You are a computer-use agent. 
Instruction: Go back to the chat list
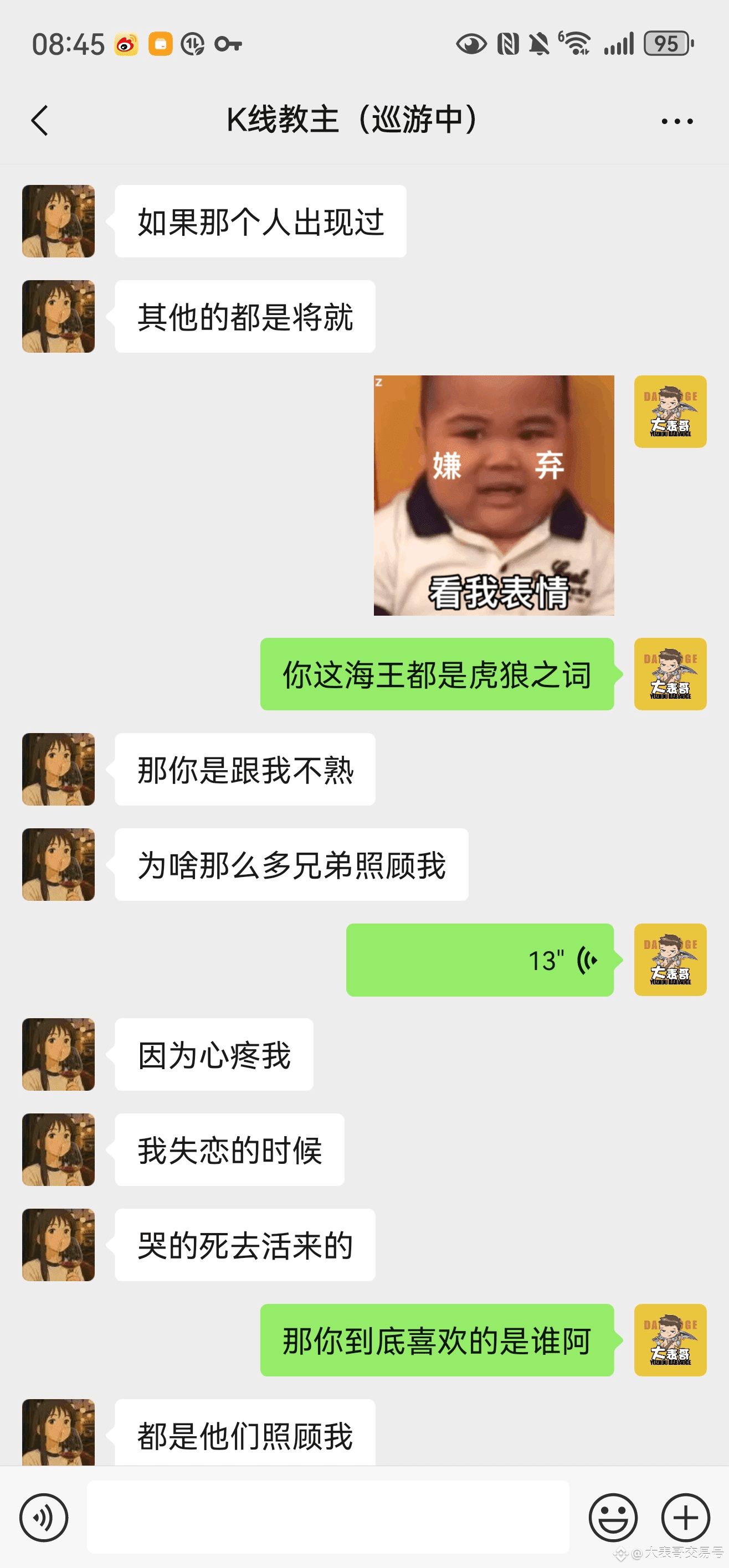coord(39,120)
